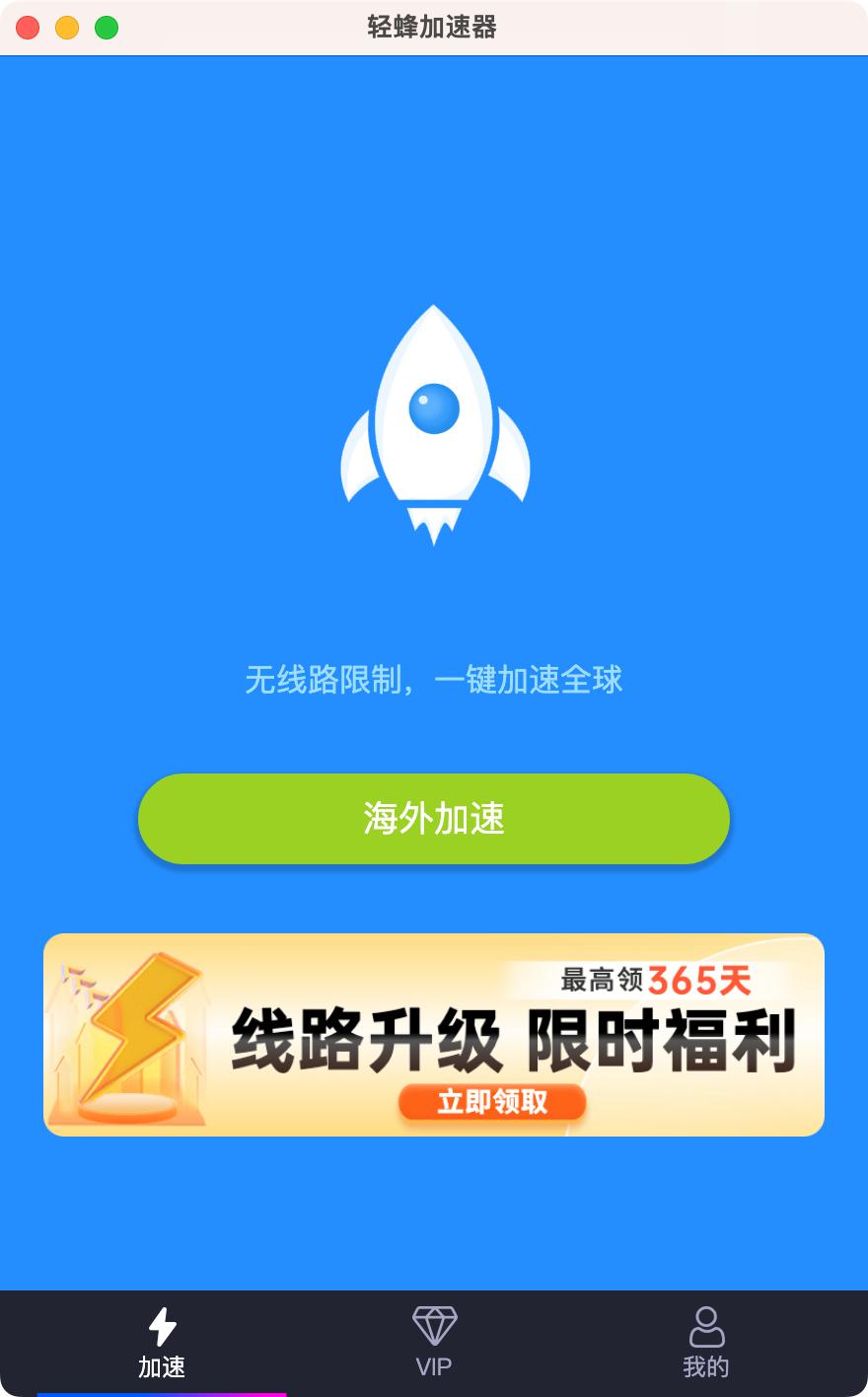
Task: Close the window with red button
Action: 28,28
